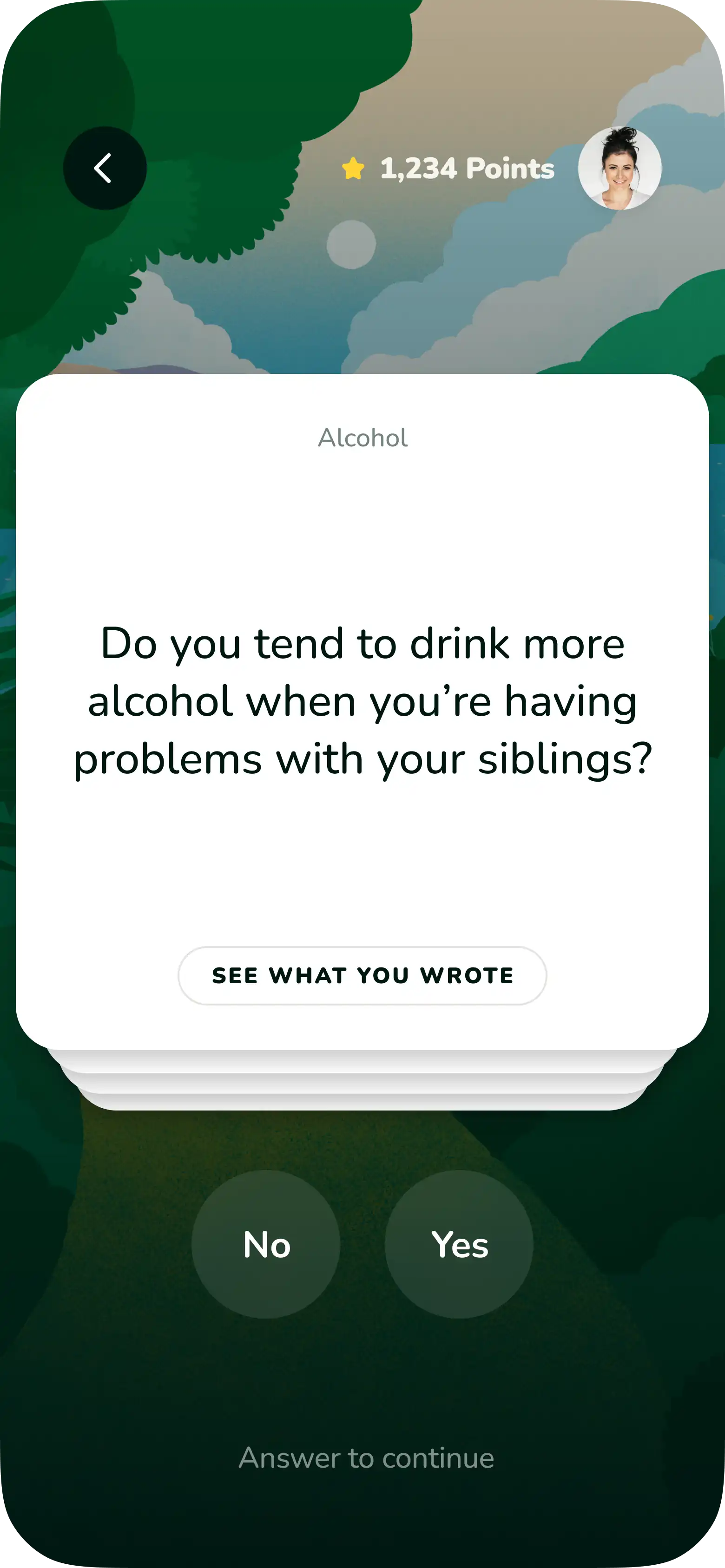725x1568 pixels.
Task: Open SEE WHAT YOU WROTE
Action: pos(362,975)
